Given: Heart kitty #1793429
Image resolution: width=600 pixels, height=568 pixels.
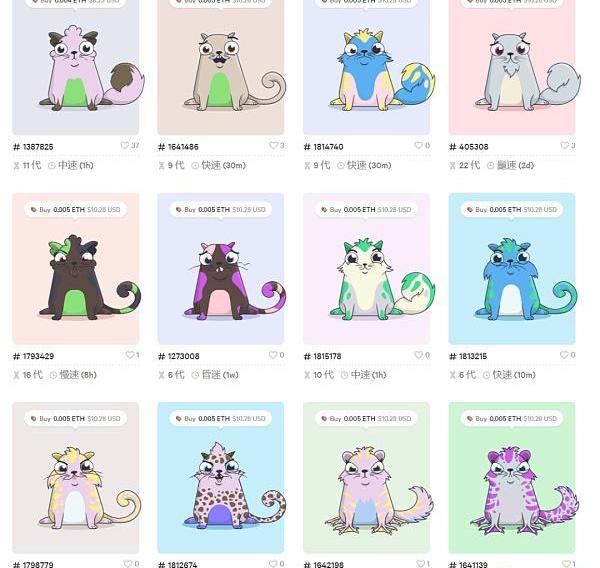Looking at the screenshot, I should pos(129,355).
